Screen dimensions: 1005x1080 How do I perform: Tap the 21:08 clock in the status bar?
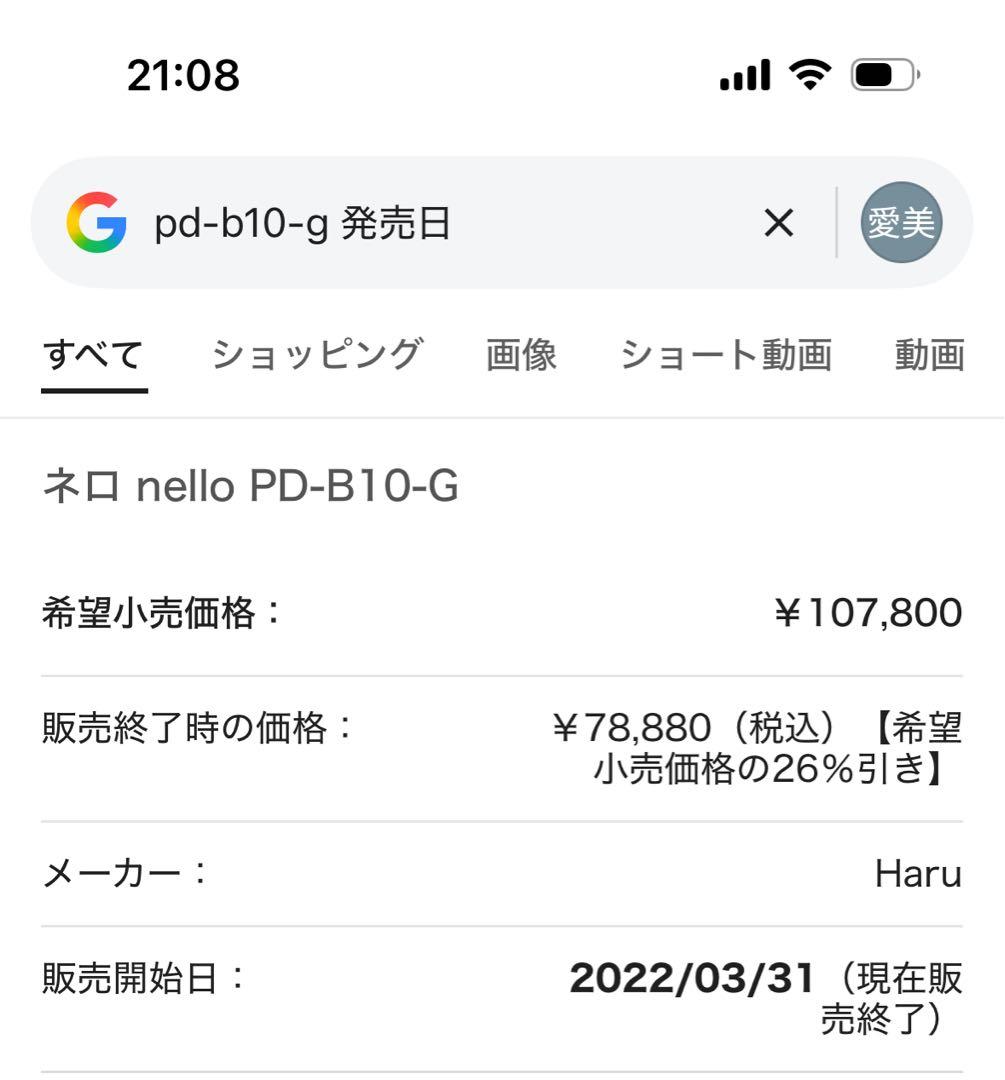(183, 75)
